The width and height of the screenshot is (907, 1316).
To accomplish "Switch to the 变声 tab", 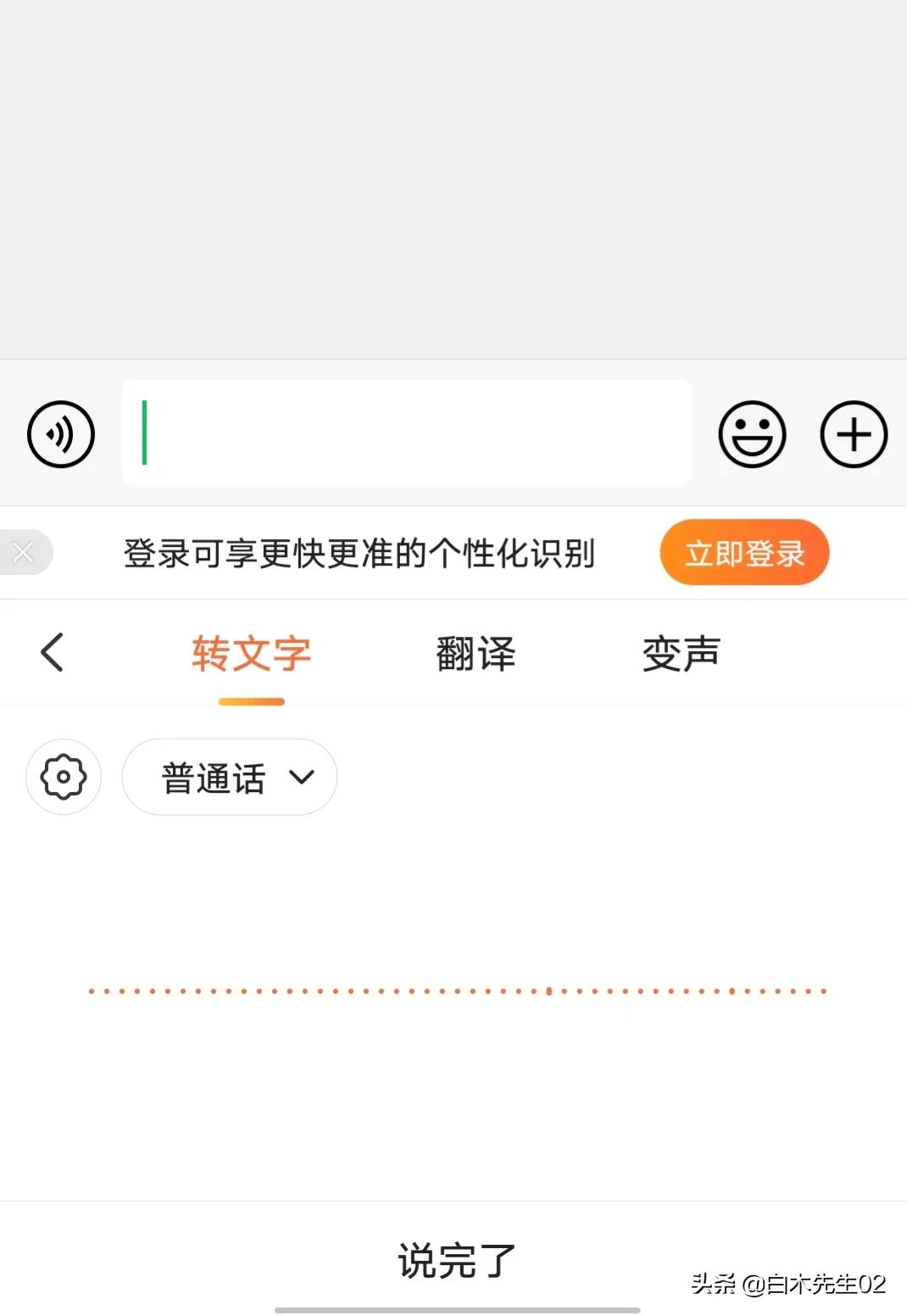I will coord(681,653).
